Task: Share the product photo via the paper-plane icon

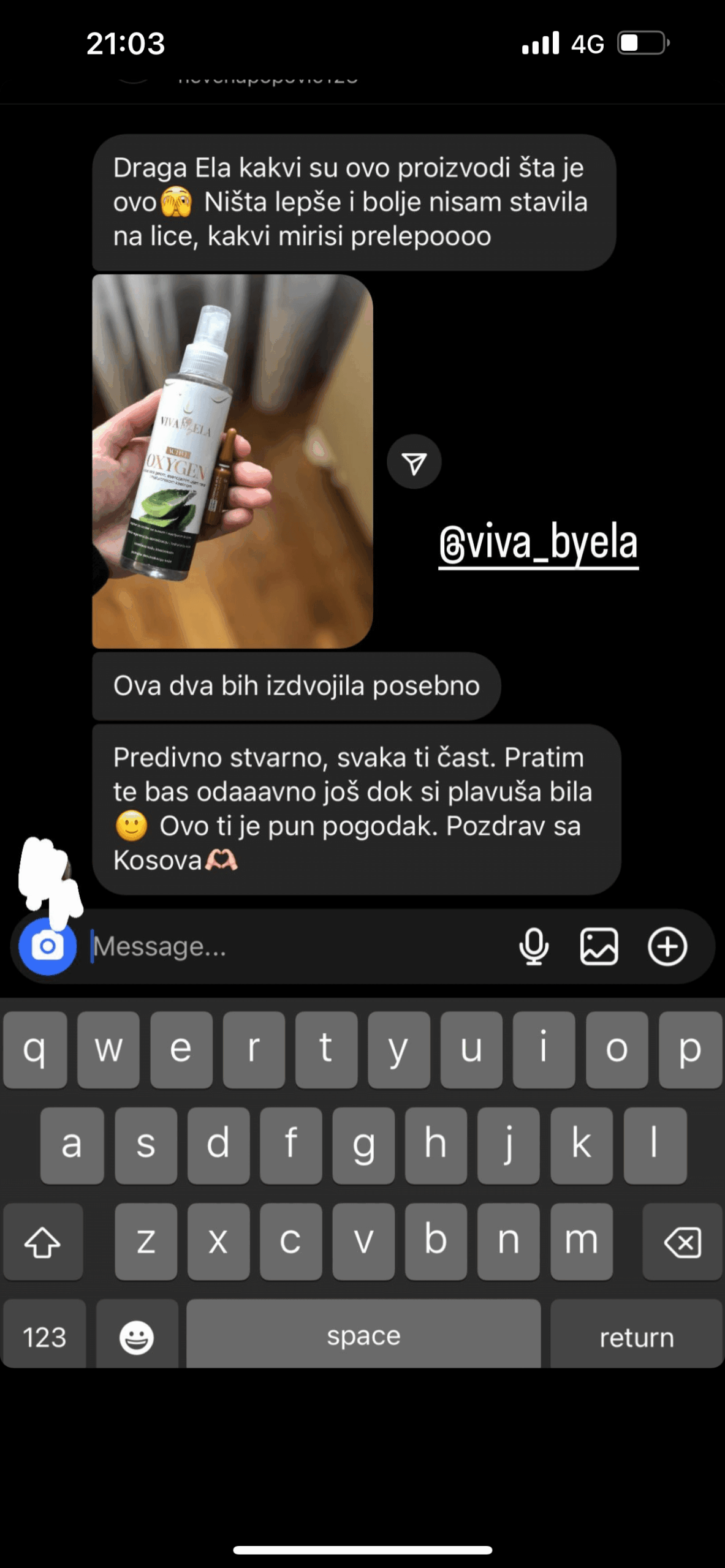Action: (414, 462)
